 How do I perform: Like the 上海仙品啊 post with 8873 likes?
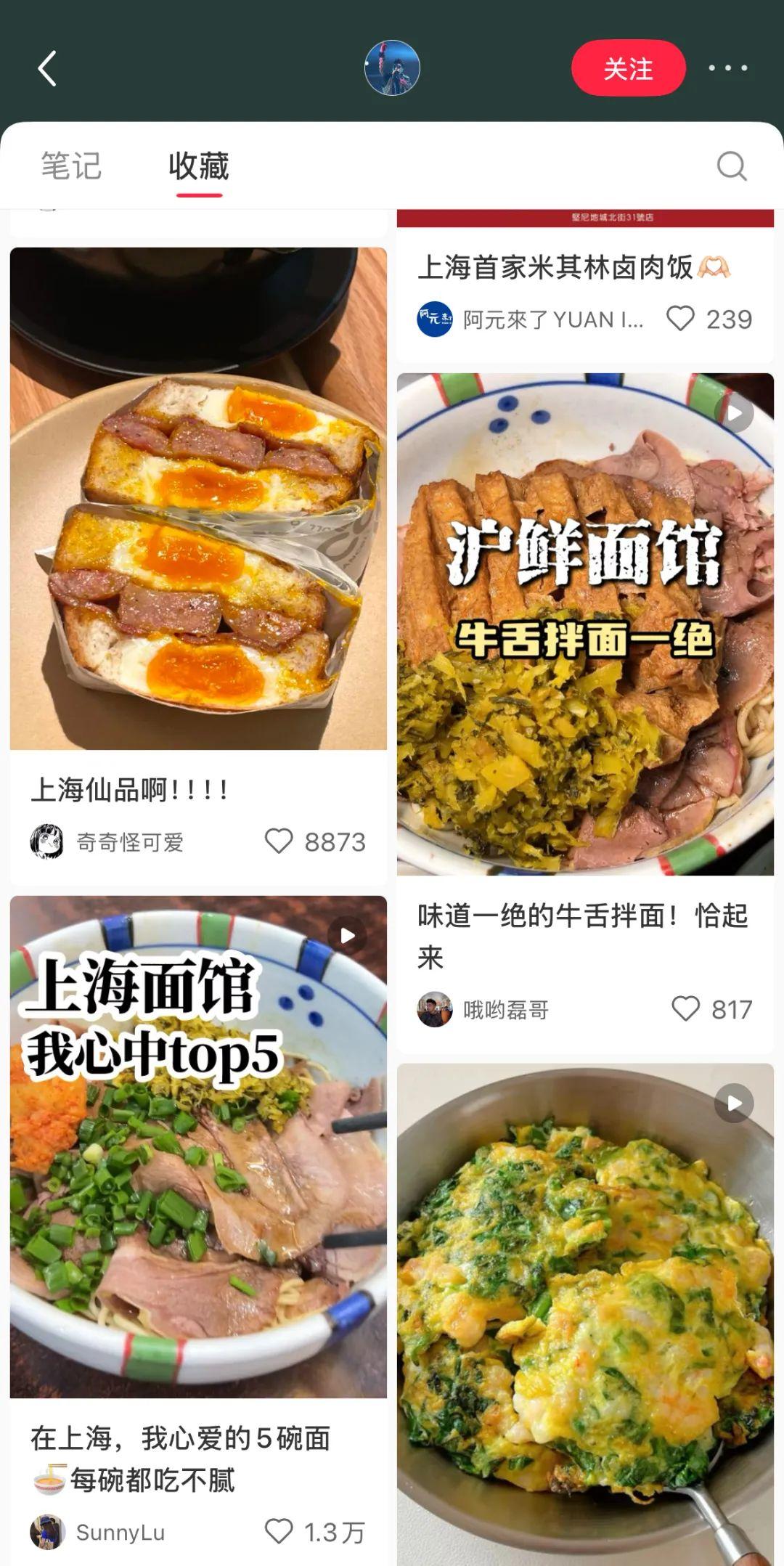(x=279, y=841)
